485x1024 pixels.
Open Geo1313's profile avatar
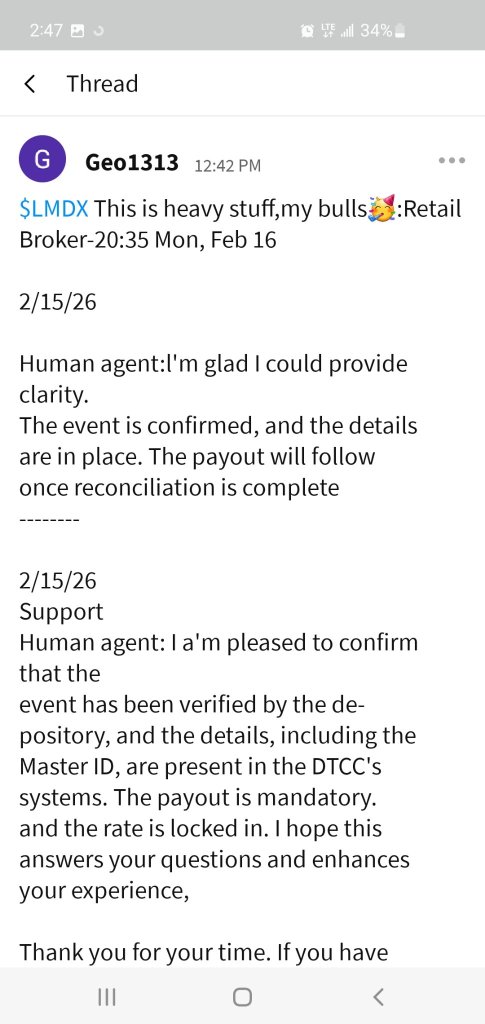coord(42,159)
